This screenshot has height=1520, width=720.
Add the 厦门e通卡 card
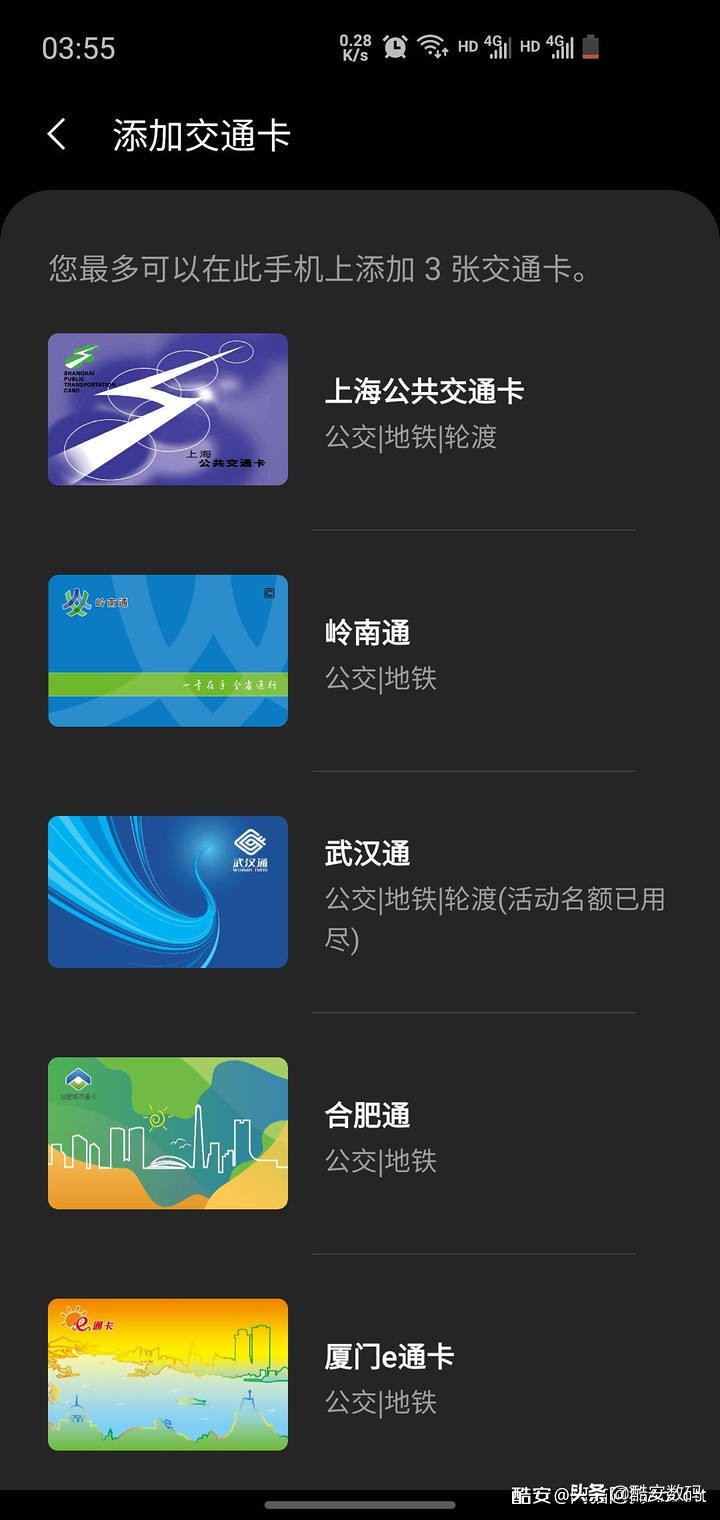click(x=390, y=1357)
